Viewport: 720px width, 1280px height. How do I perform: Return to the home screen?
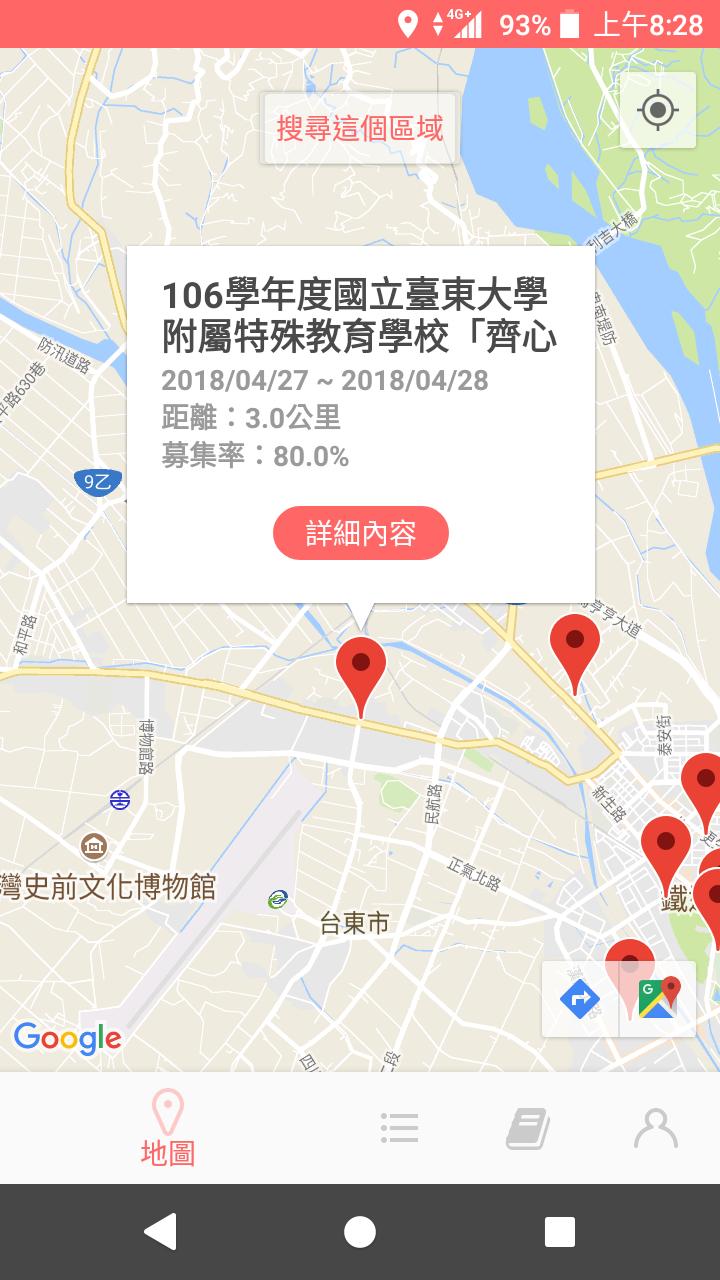click(360, 1232)
